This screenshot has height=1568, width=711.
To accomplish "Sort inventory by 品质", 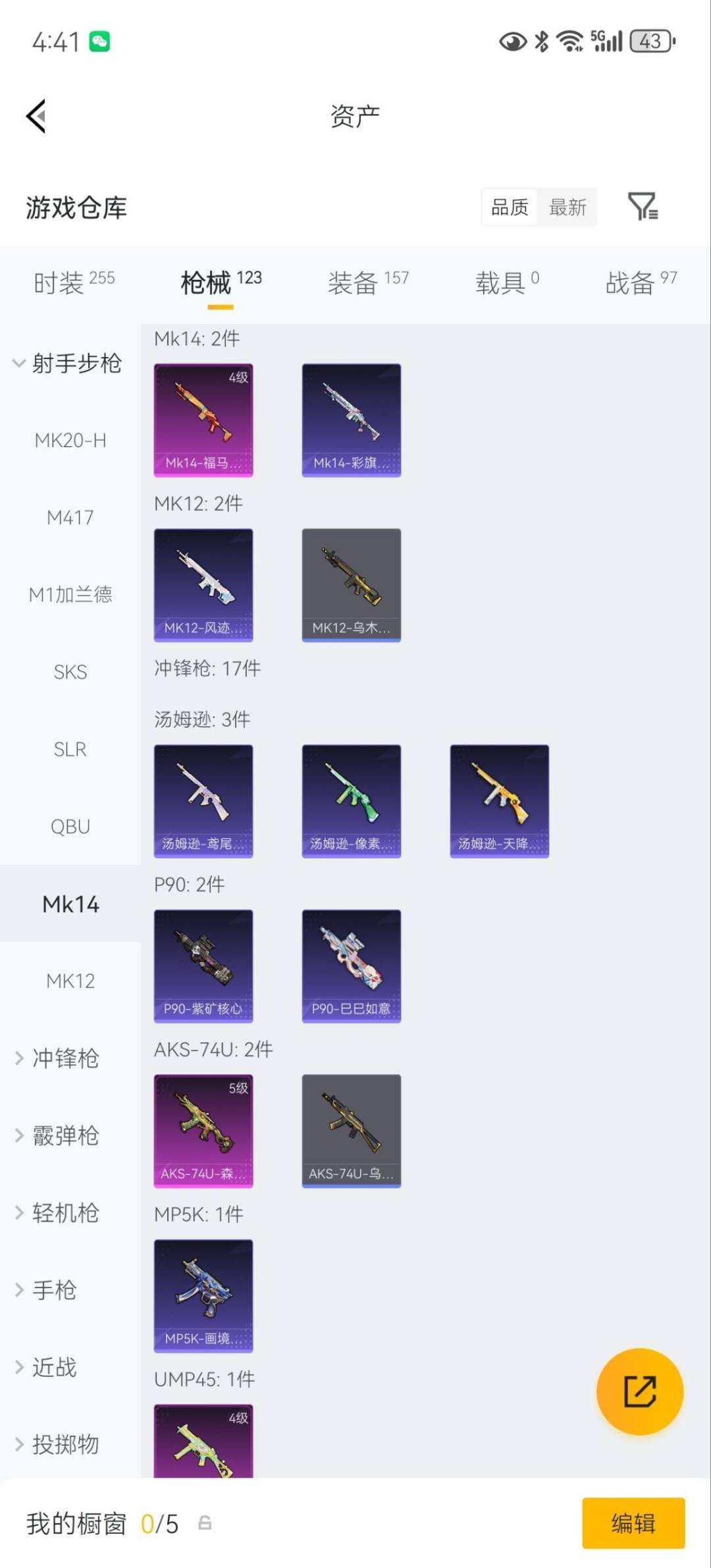I will (510, 207).
